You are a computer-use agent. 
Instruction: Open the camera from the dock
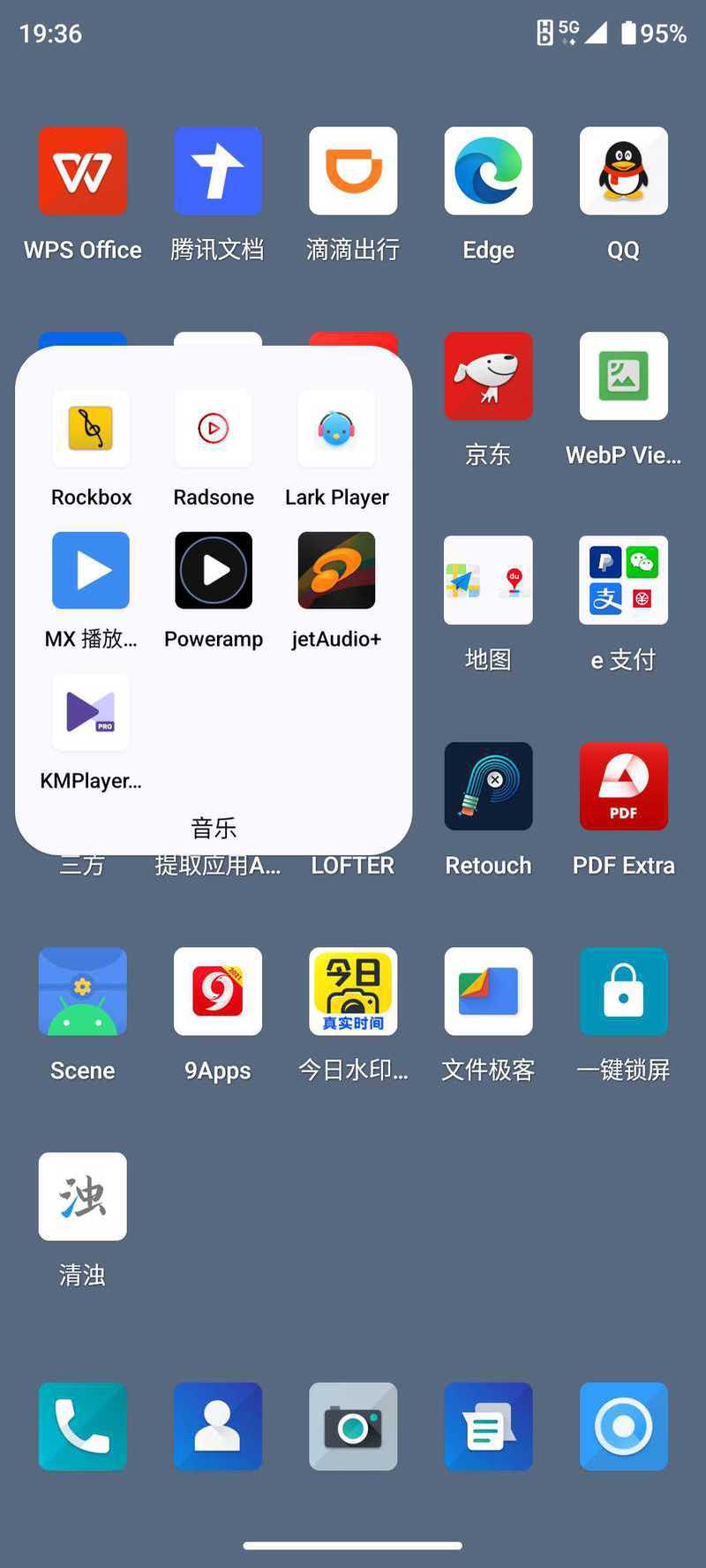coord(353,1427)
